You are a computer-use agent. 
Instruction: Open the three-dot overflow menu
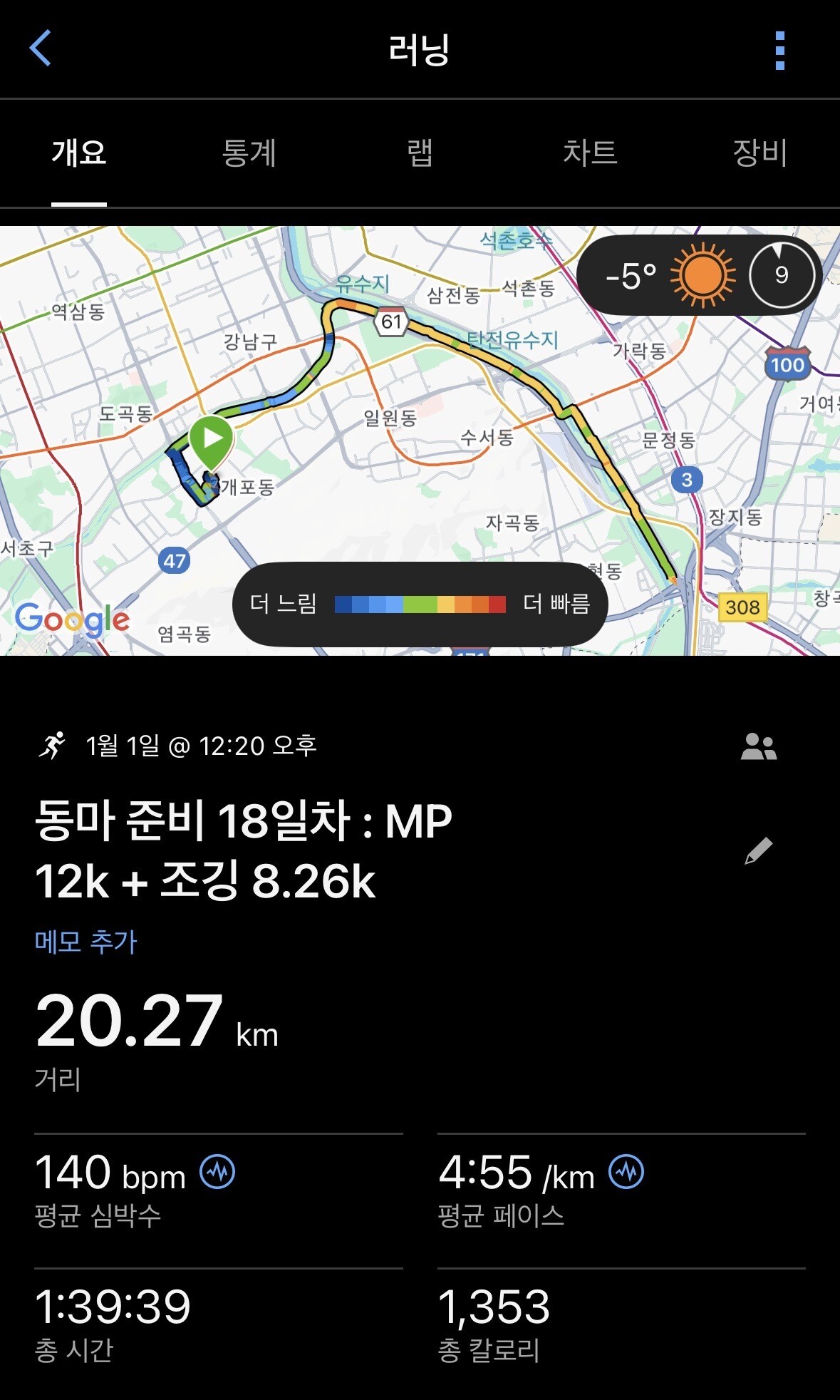779,50
